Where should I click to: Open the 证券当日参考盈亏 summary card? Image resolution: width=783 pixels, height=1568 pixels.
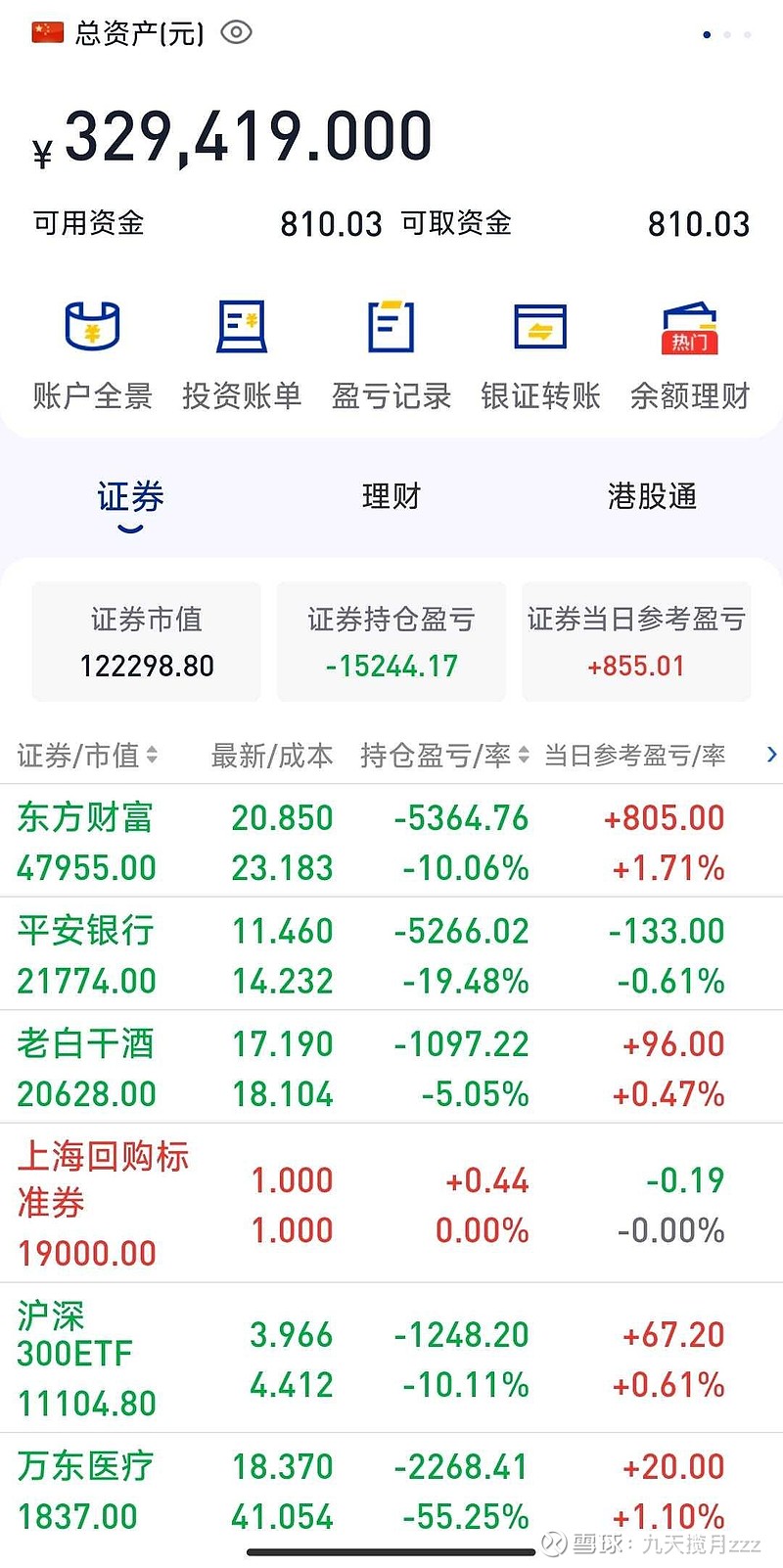[636, 641]
